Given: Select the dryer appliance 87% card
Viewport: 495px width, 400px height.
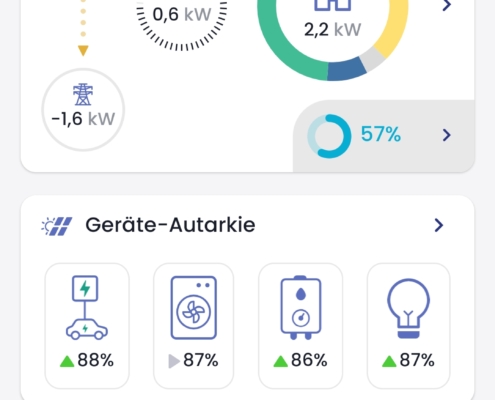Looking at the screenshot, I should (x=194, y=326).
